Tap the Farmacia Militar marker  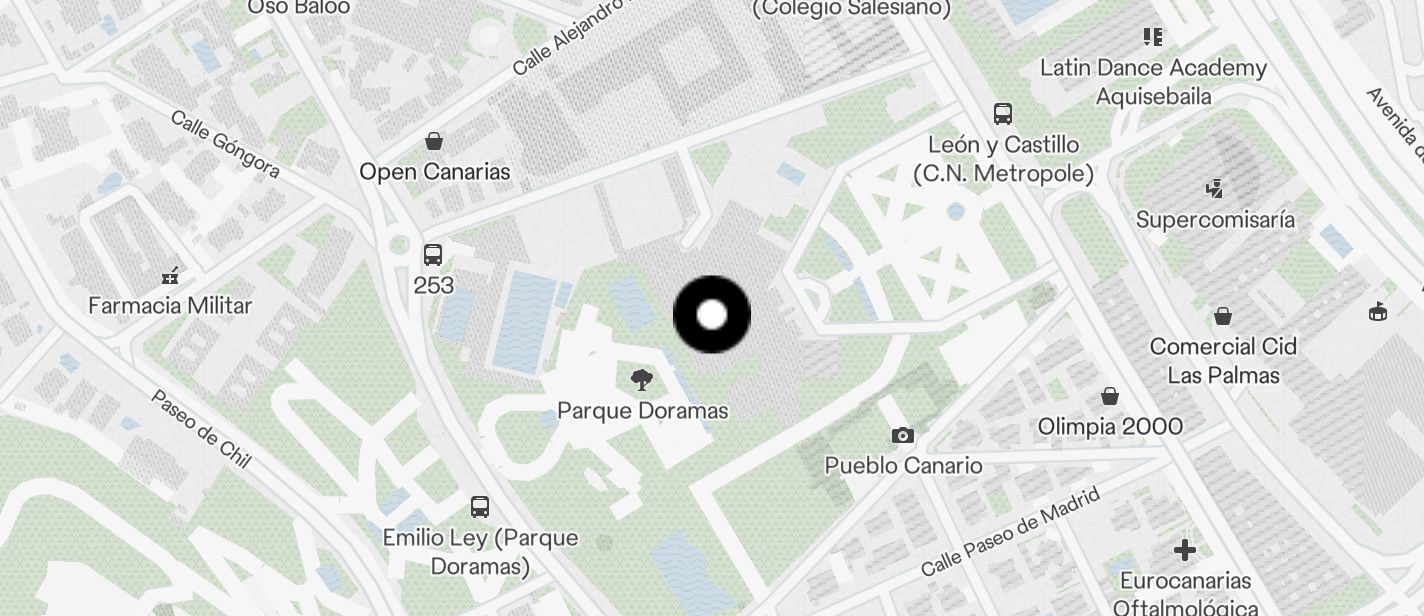[170, 275]
